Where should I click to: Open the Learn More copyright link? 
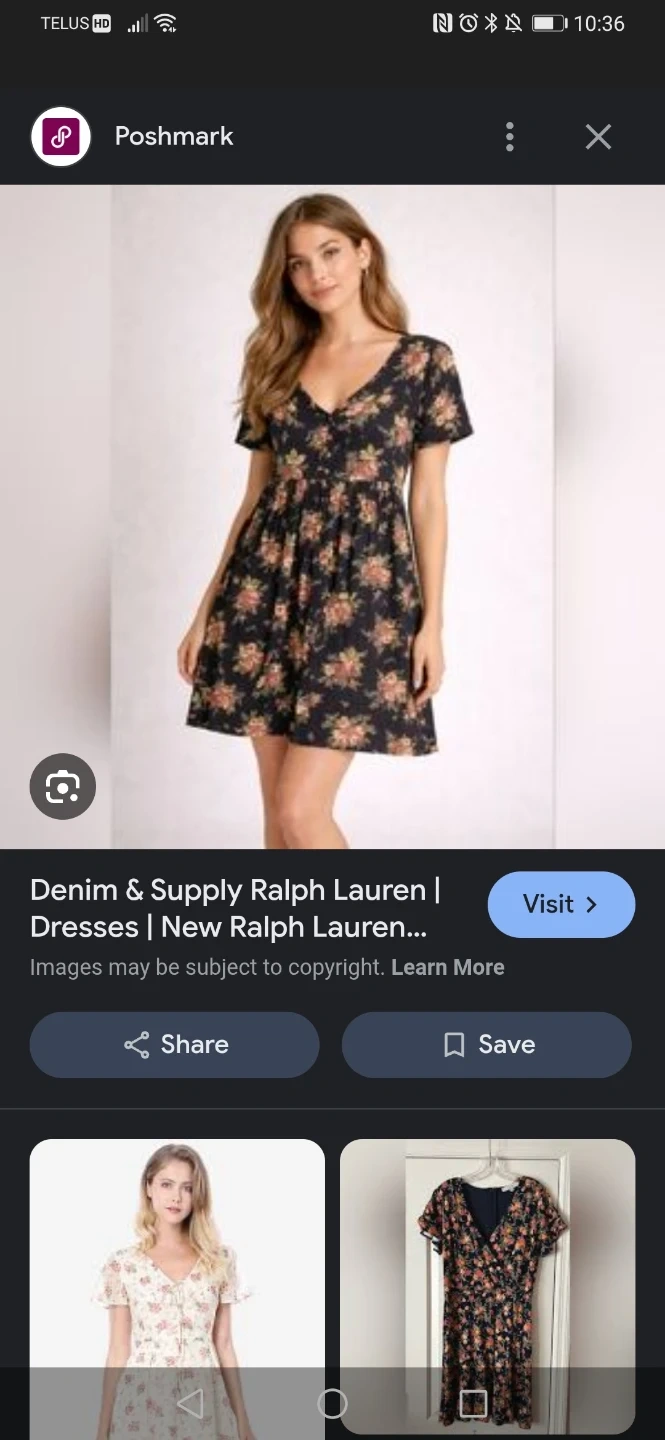point(447,968)
